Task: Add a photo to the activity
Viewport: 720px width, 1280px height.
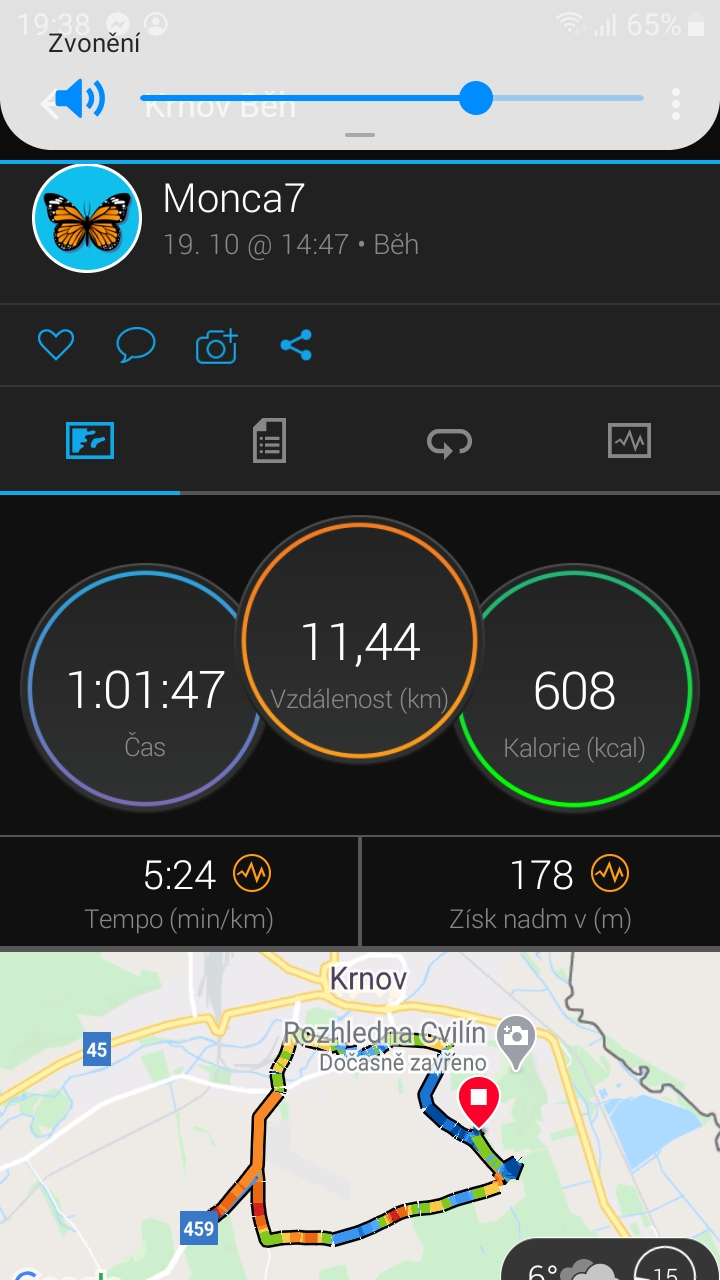Action: coord(217,346)
